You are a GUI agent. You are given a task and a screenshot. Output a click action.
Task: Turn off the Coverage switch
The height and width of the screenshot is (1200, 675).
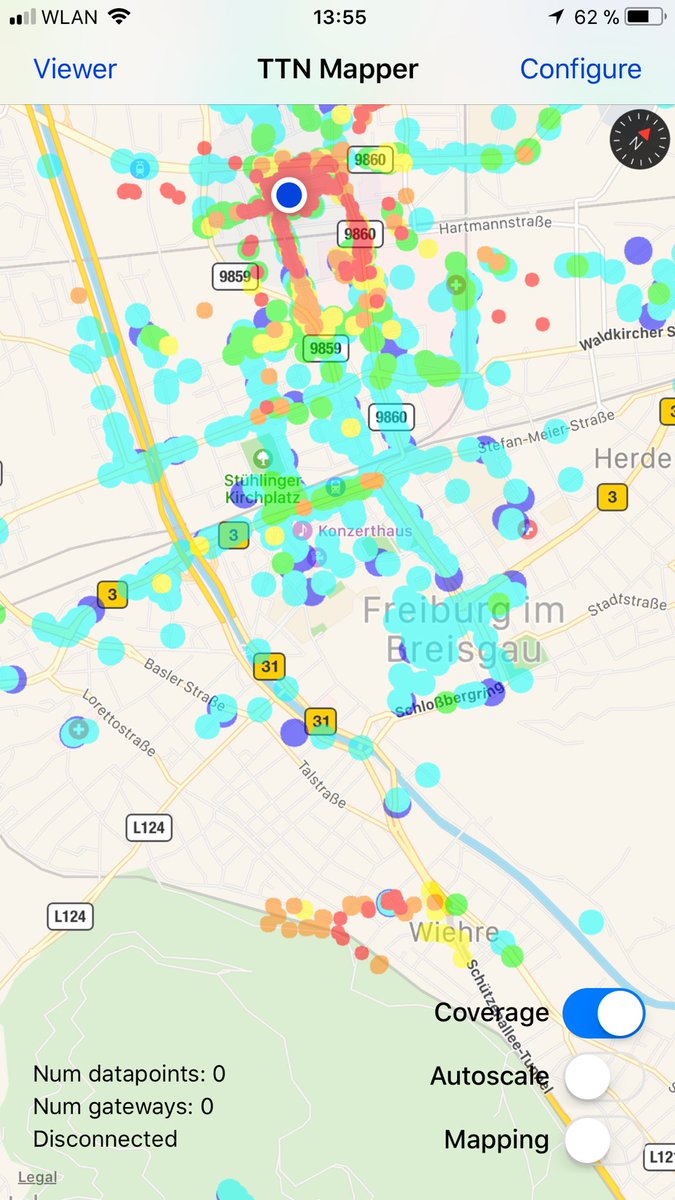click(x=604, y=1013)
